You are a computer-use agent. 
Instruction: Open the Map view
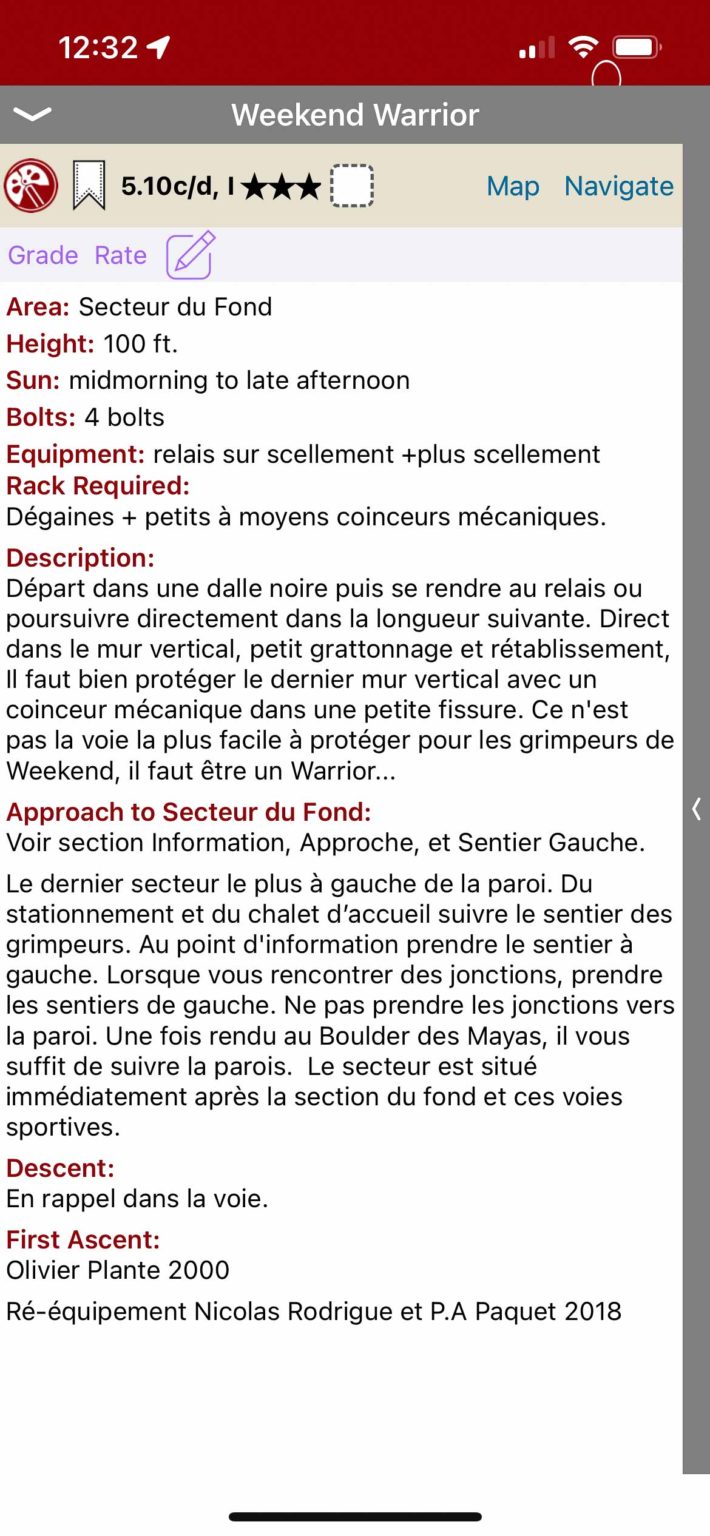click(x=513, y=186)
